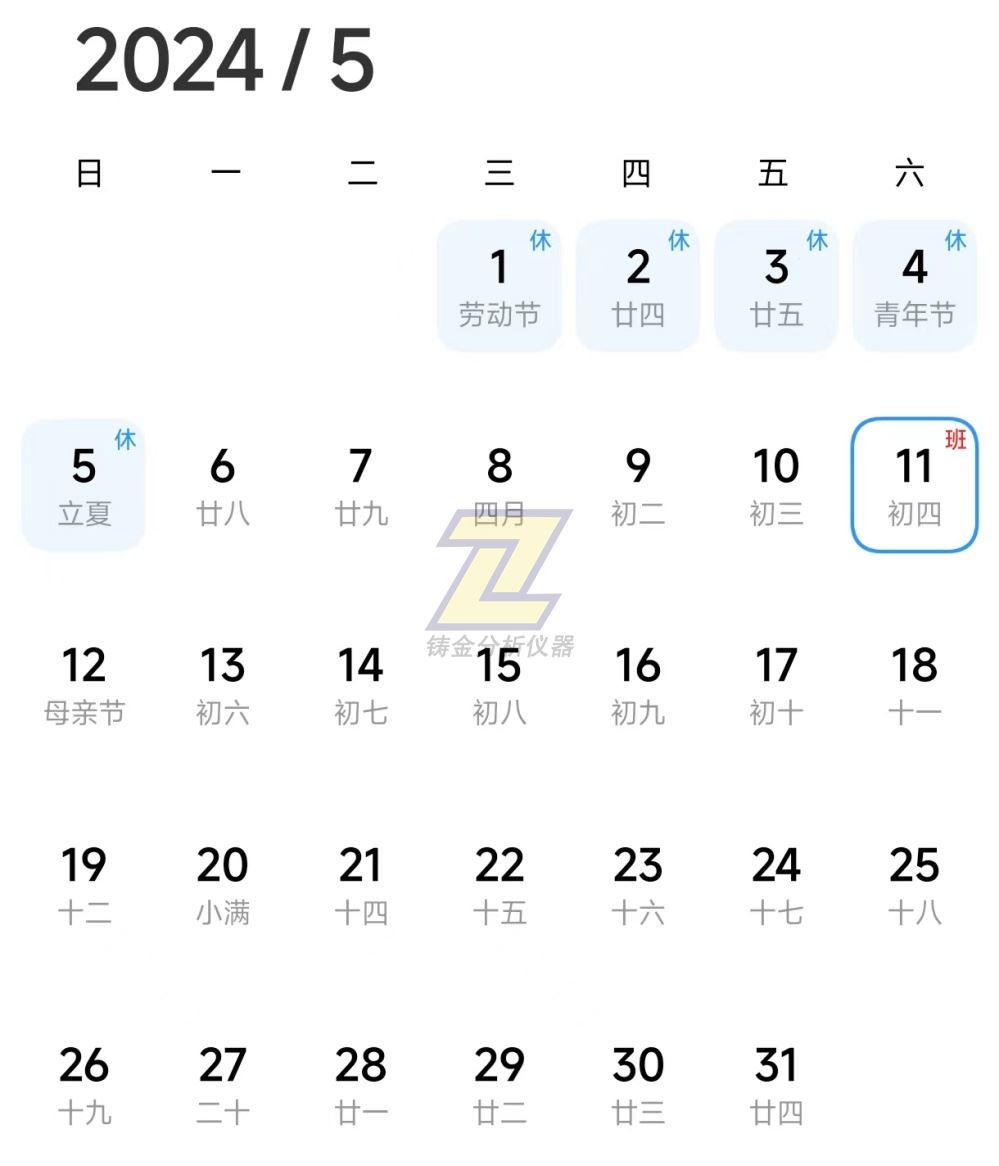Image resolution: width=999 pixels, height=1166 pixels.
Task: Select date 28 with lunar 廿一
Action: click(x=361, y=1085)
